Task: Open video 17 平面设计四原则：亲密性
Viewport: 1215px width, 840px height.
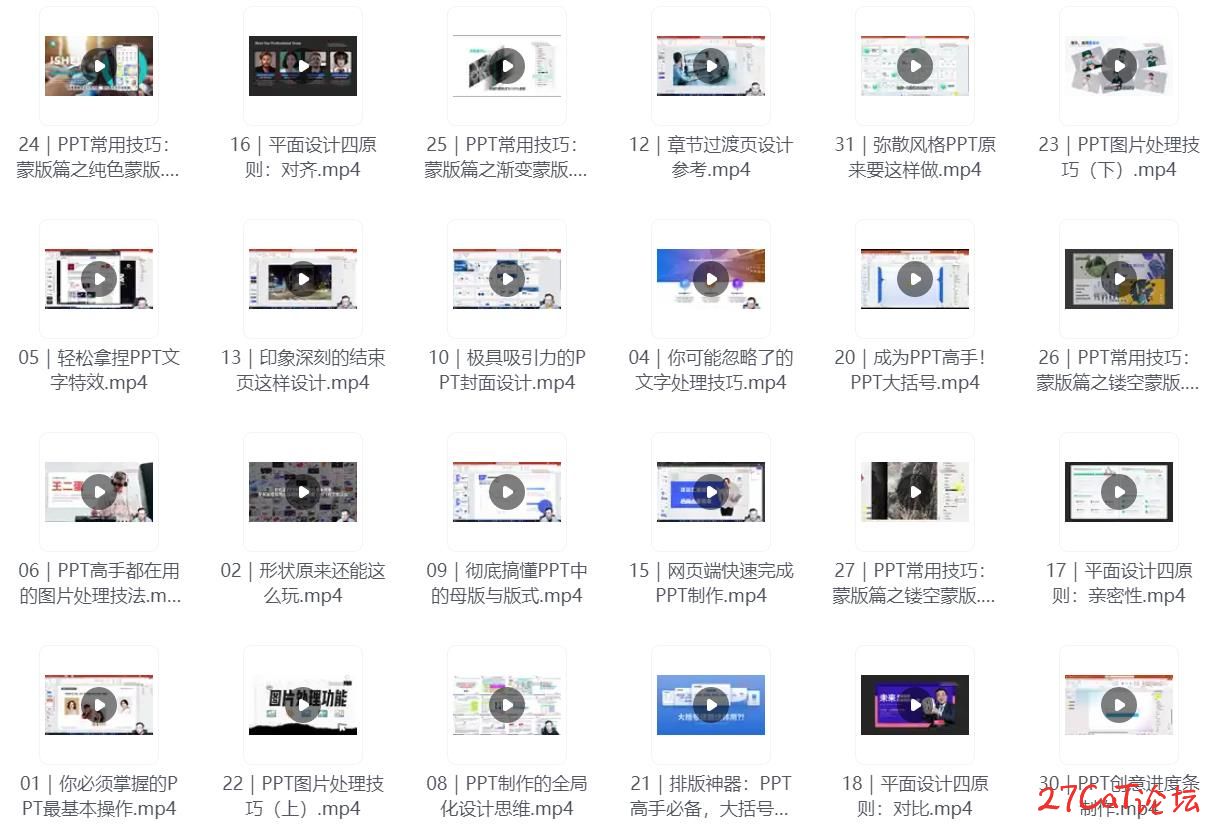Action: (x=1119, y=492)
